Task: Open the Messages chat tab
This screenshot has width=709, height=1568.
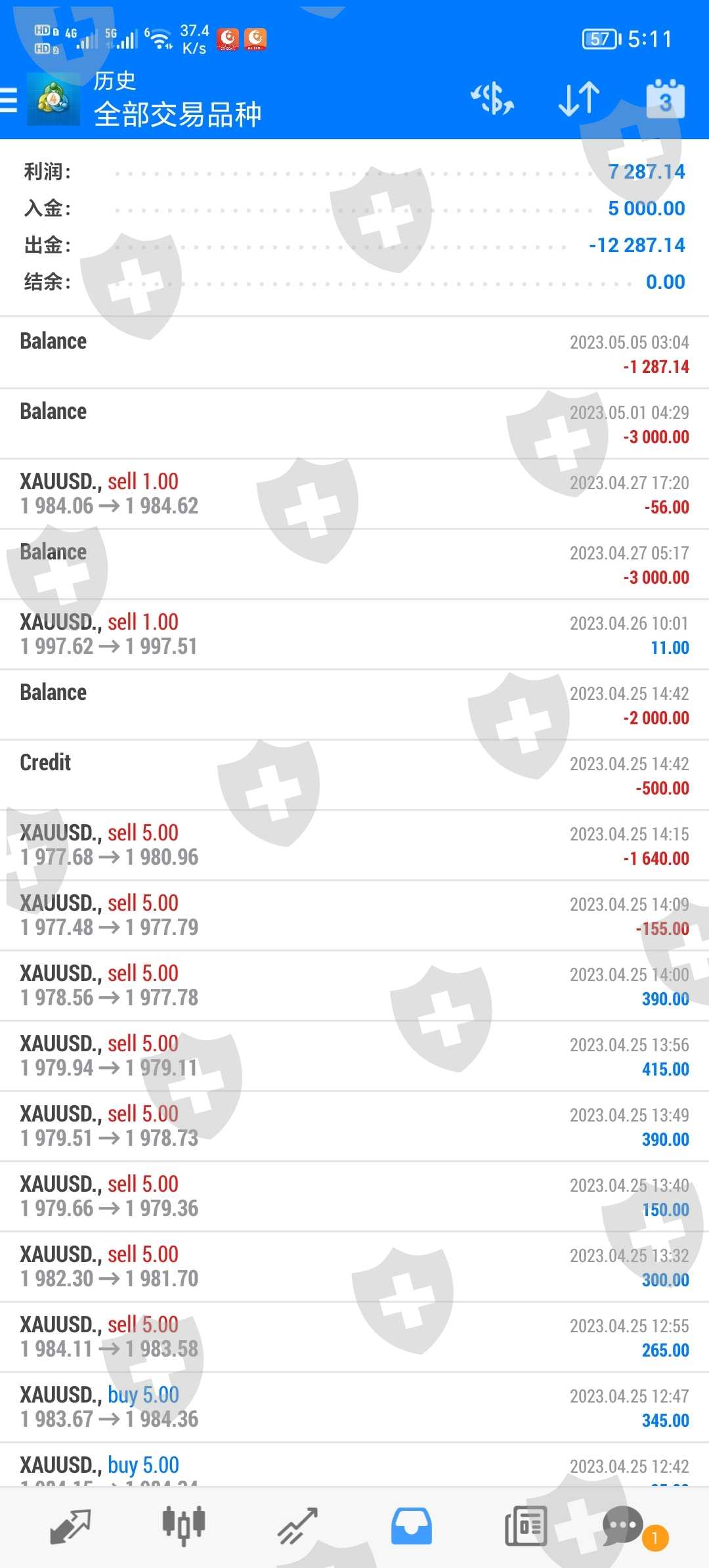Action: click(624, 1526)
